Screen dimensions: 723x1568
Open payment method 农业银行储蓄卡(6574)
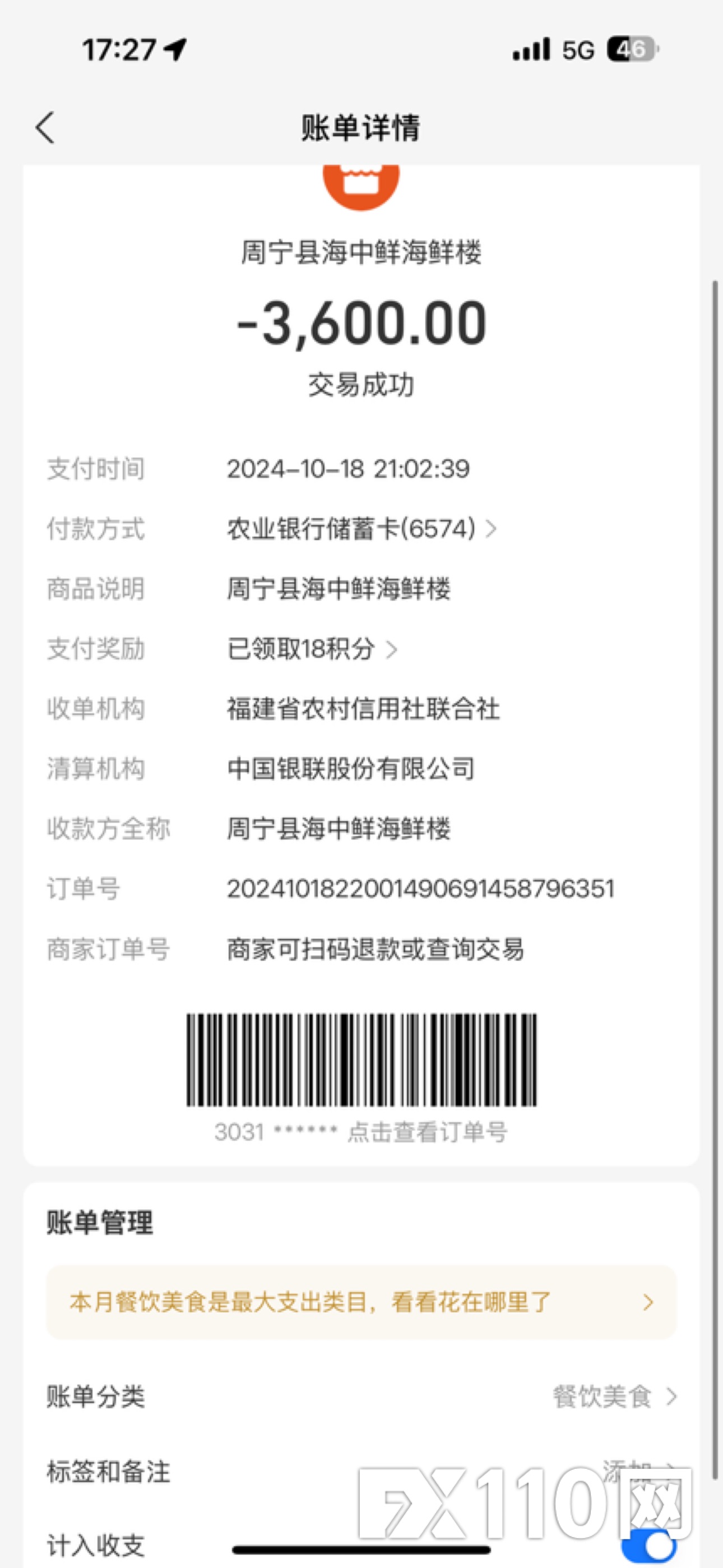(361, 528)
